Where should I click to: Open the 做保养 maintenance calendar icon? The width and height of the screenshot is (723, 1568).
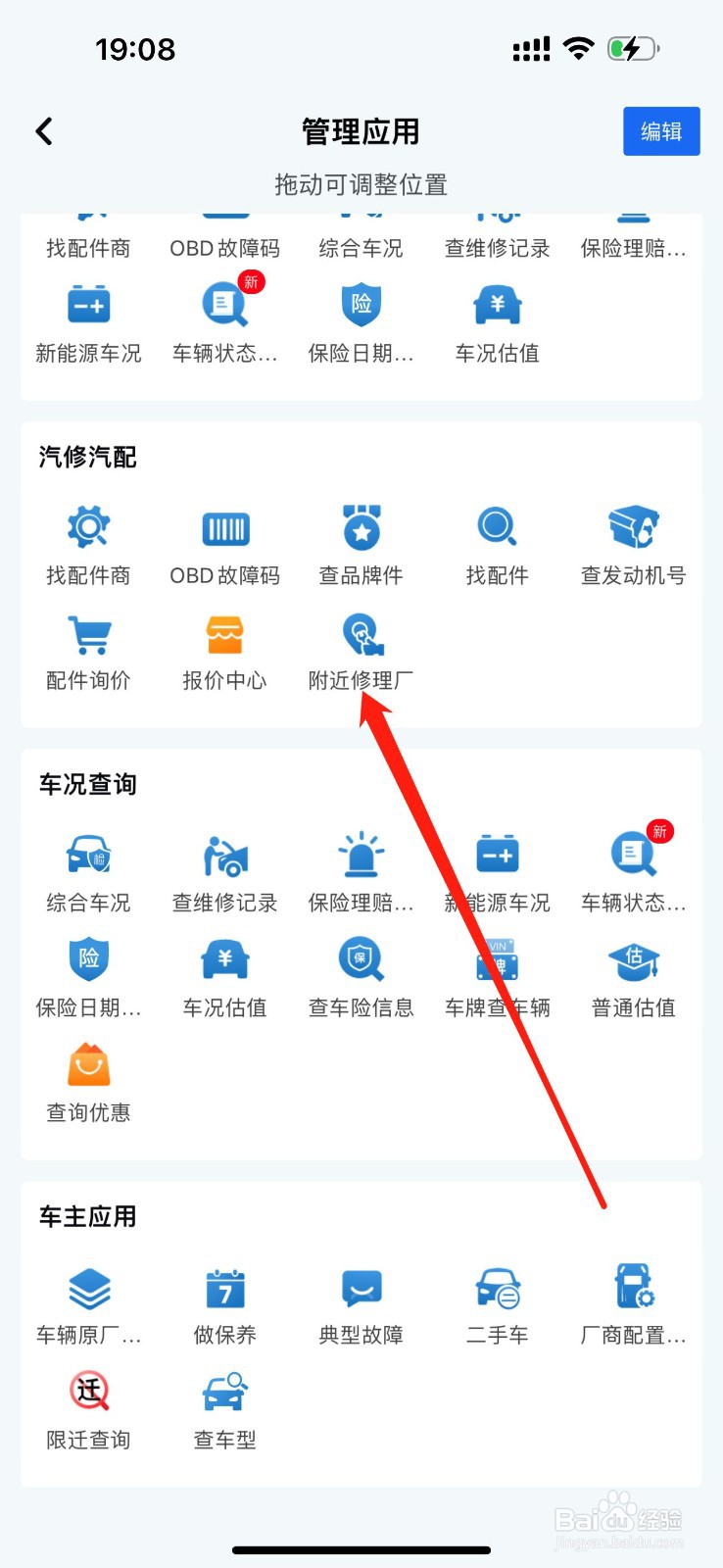coord(223,1294)
